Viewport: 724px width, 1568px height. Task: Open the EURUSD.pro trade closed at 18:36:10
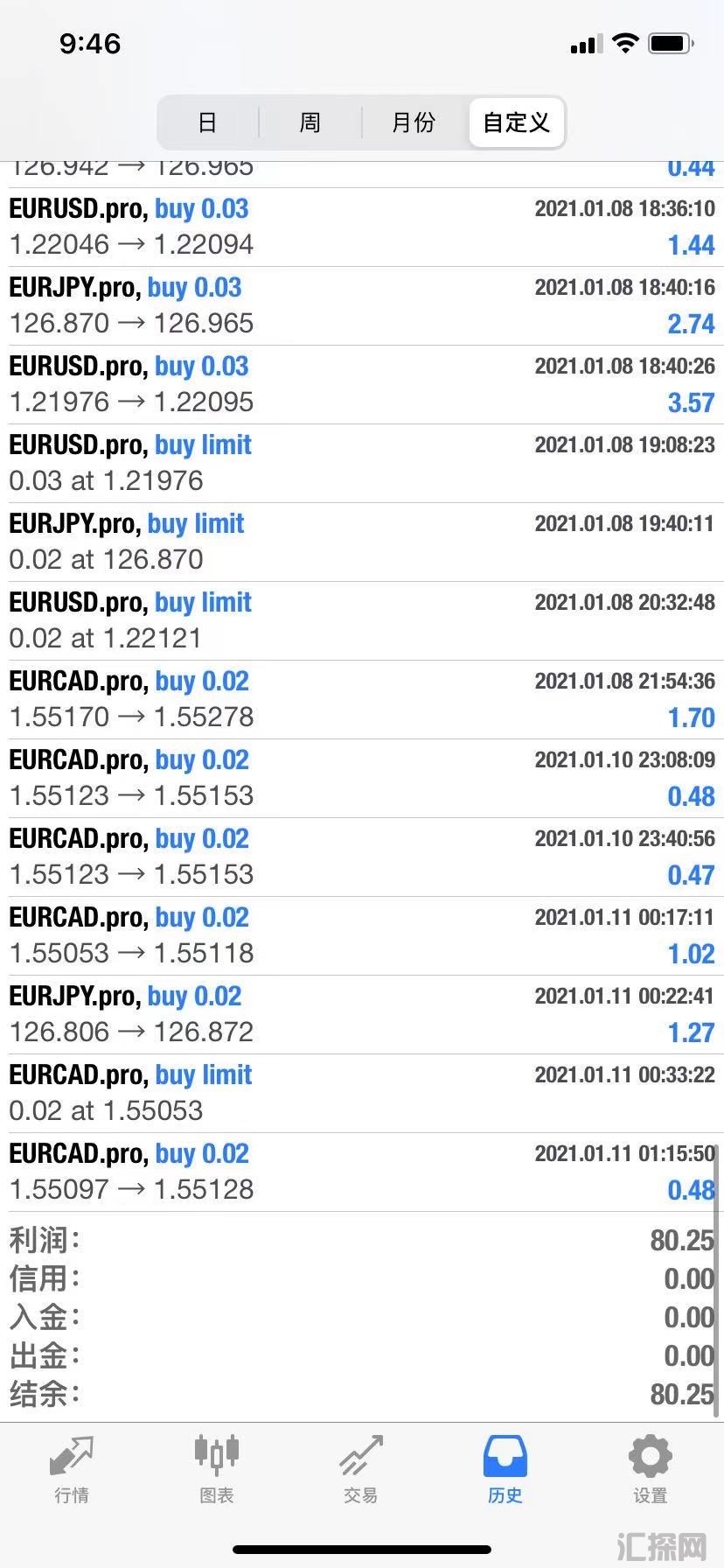click(x=362, y=227)
